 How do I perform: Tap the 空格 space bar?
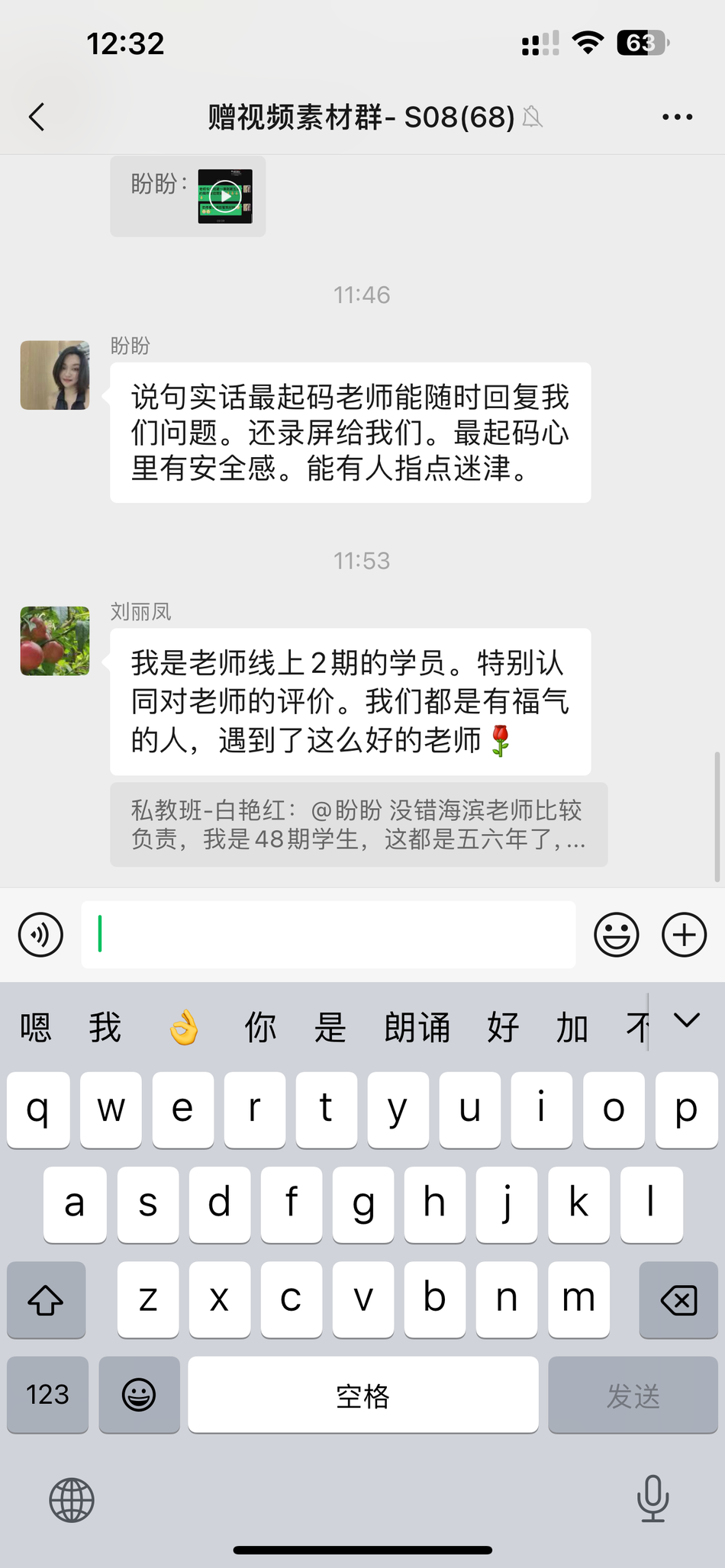click(x=362, y=1395)
